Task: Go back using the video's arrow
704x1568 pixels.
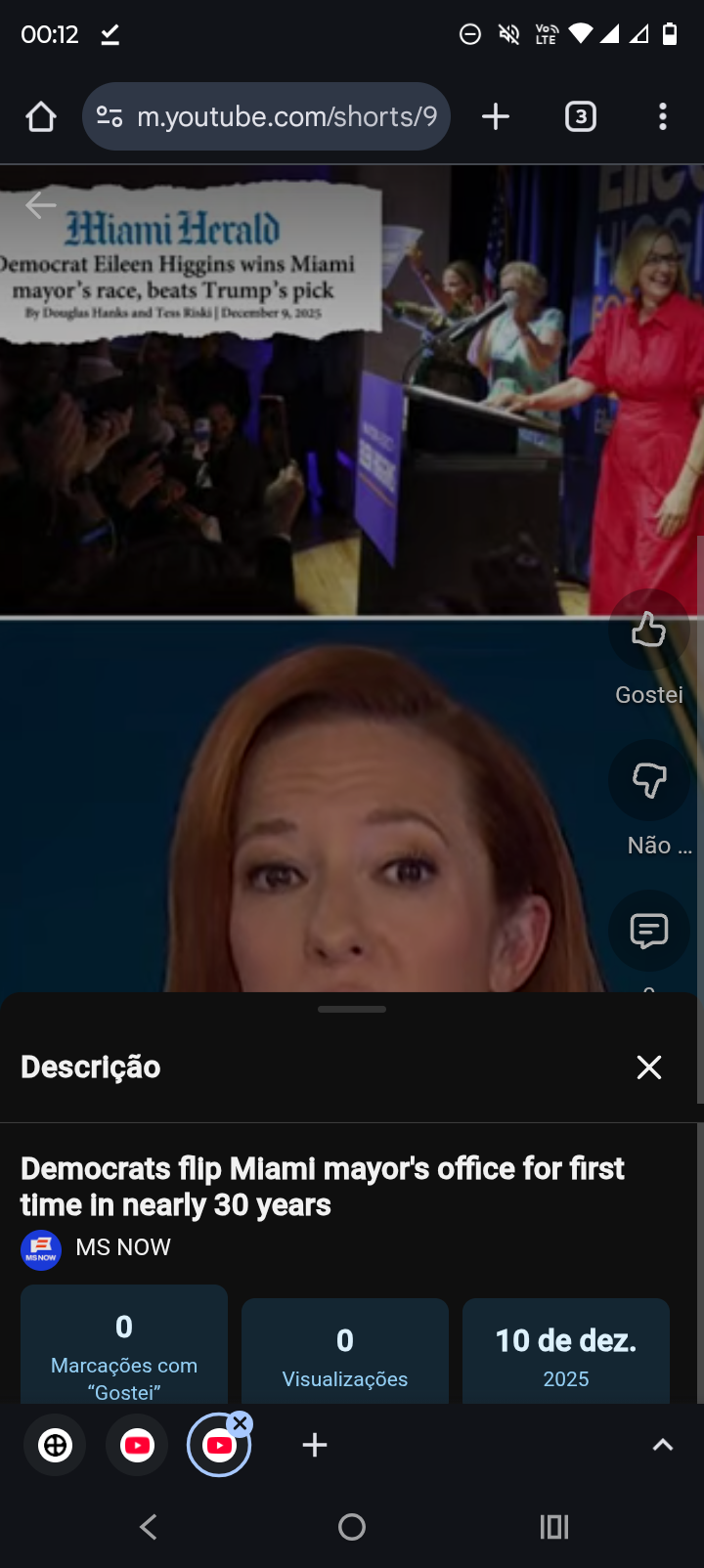Action: pos(41,205)
